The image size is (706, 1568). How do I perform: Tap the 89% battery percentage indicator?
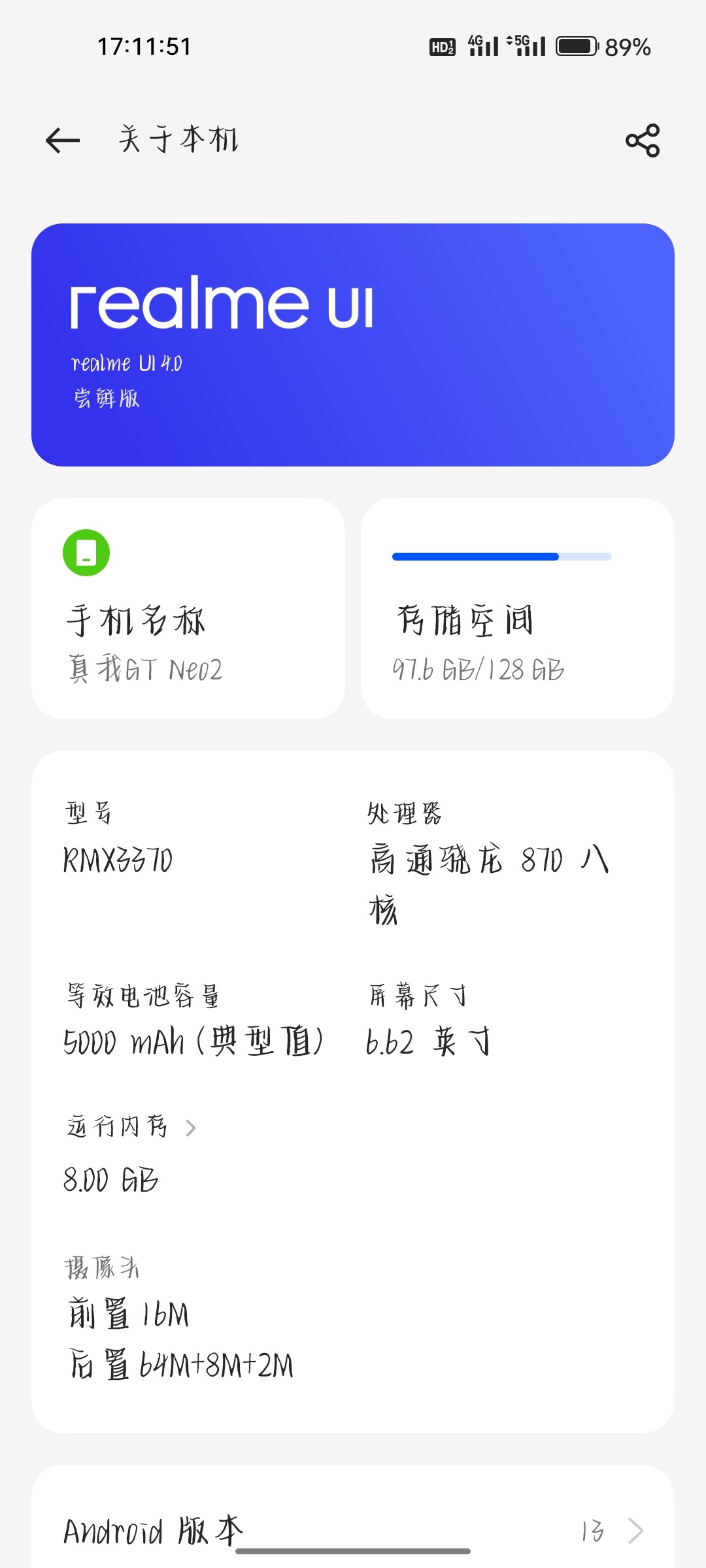tap(628, 46)
